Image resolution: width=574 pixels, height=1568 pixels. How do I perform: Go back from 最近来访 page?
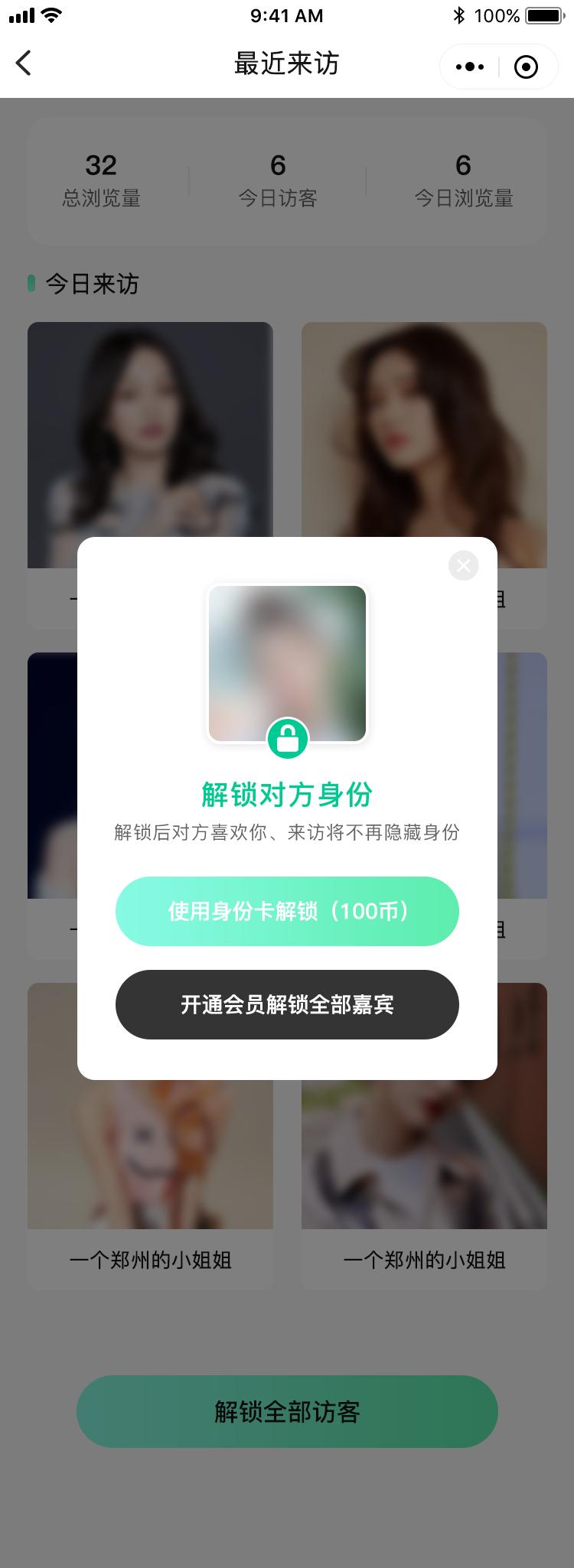click(24, 63)
